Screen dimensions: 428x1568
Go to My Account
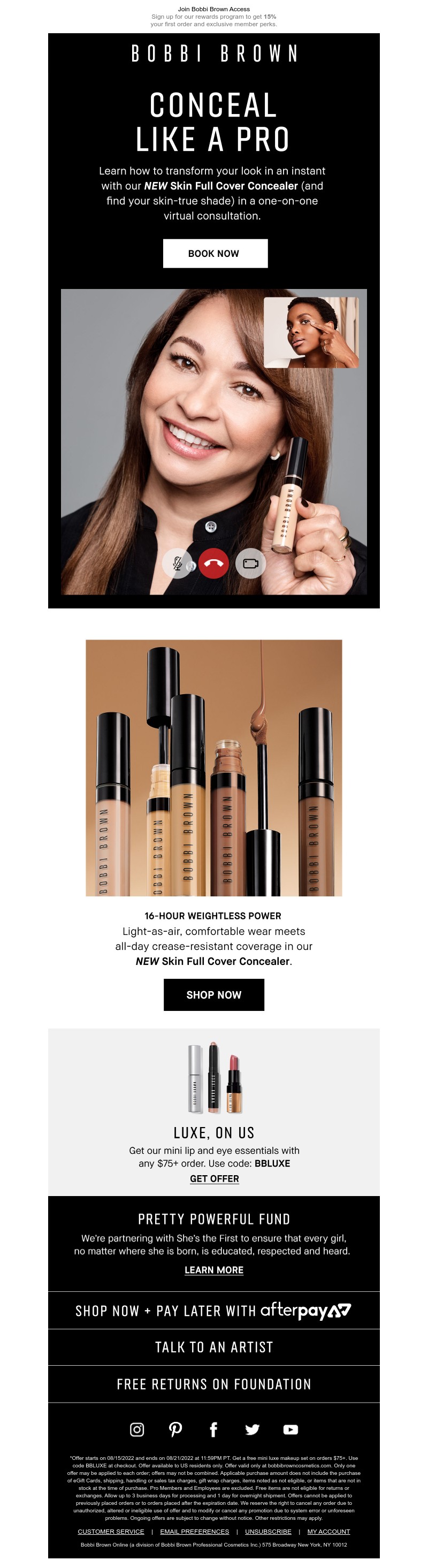328,1531
